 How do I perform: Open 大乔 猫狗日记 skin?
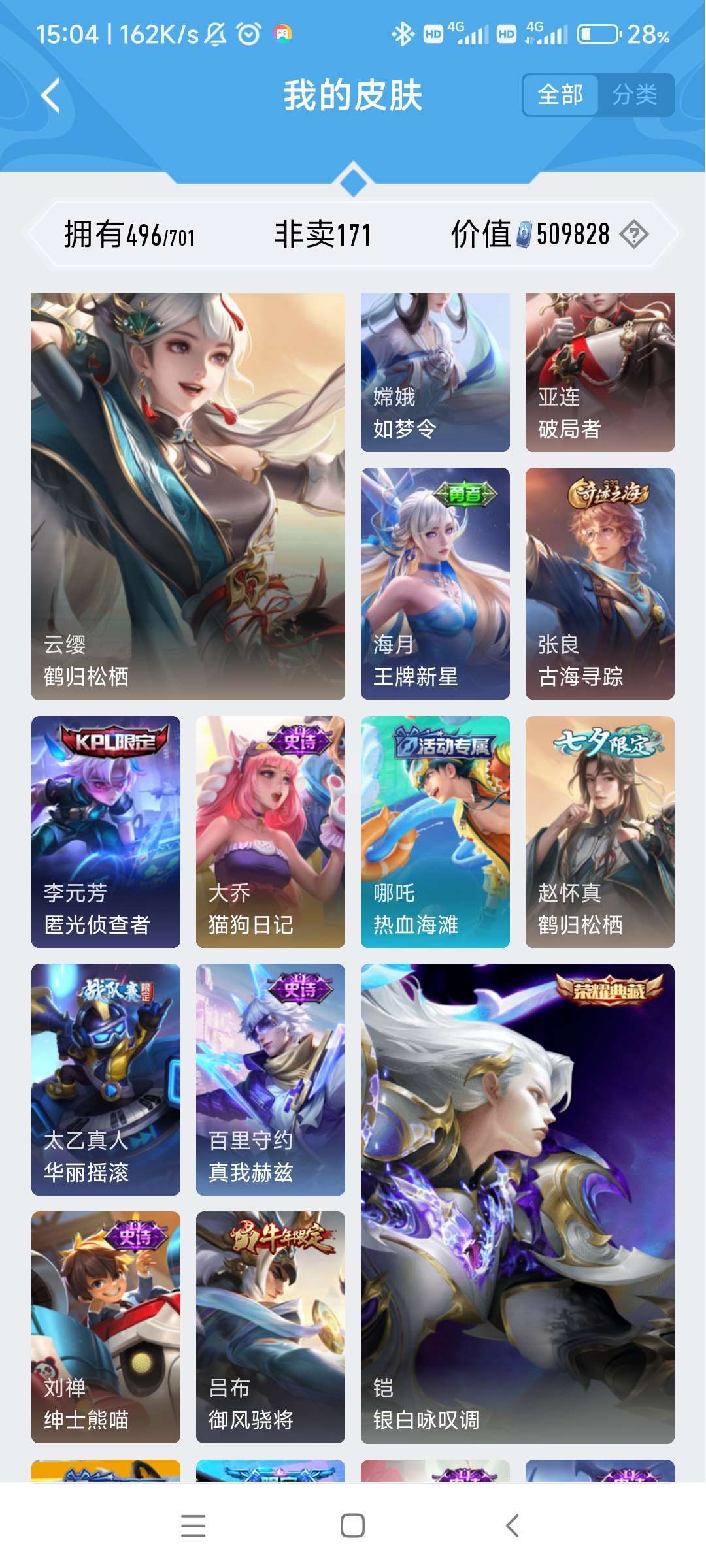point(271,832)
